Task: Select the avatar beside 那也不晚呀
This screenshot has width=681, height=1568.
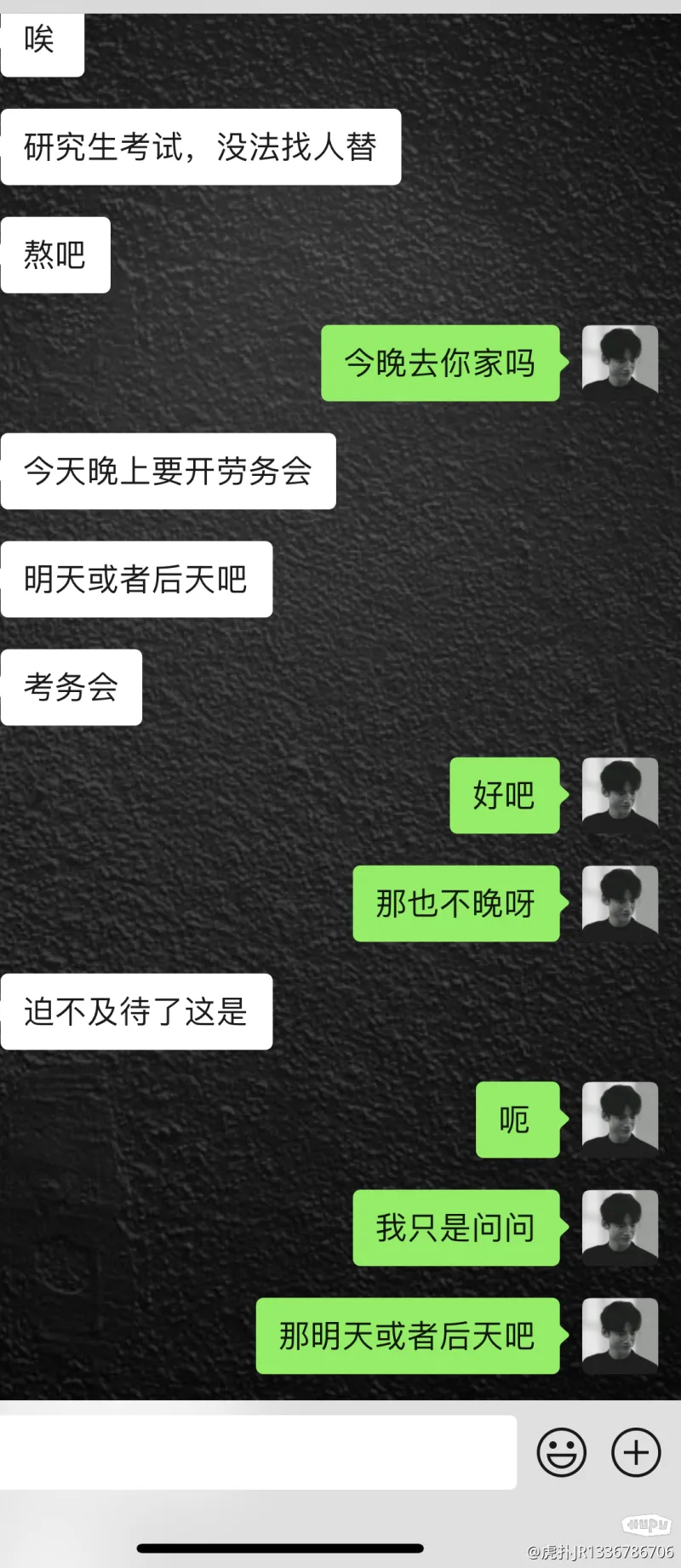Action: click(620, 903)
